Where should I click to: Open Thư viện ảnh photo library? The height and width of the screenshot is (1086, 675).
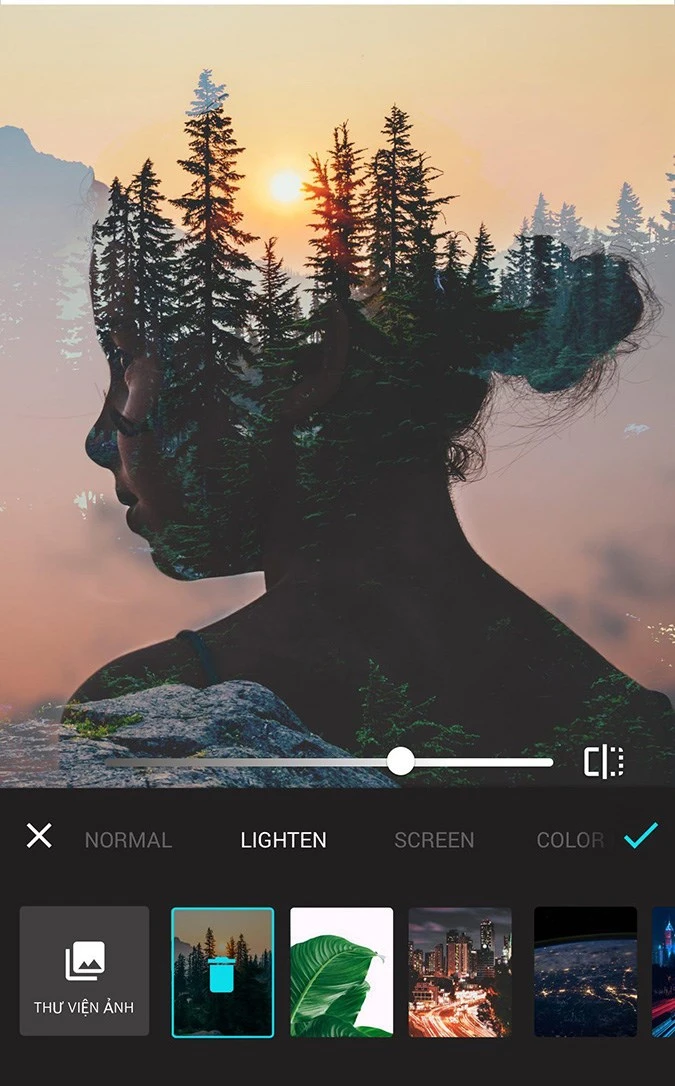84,971
